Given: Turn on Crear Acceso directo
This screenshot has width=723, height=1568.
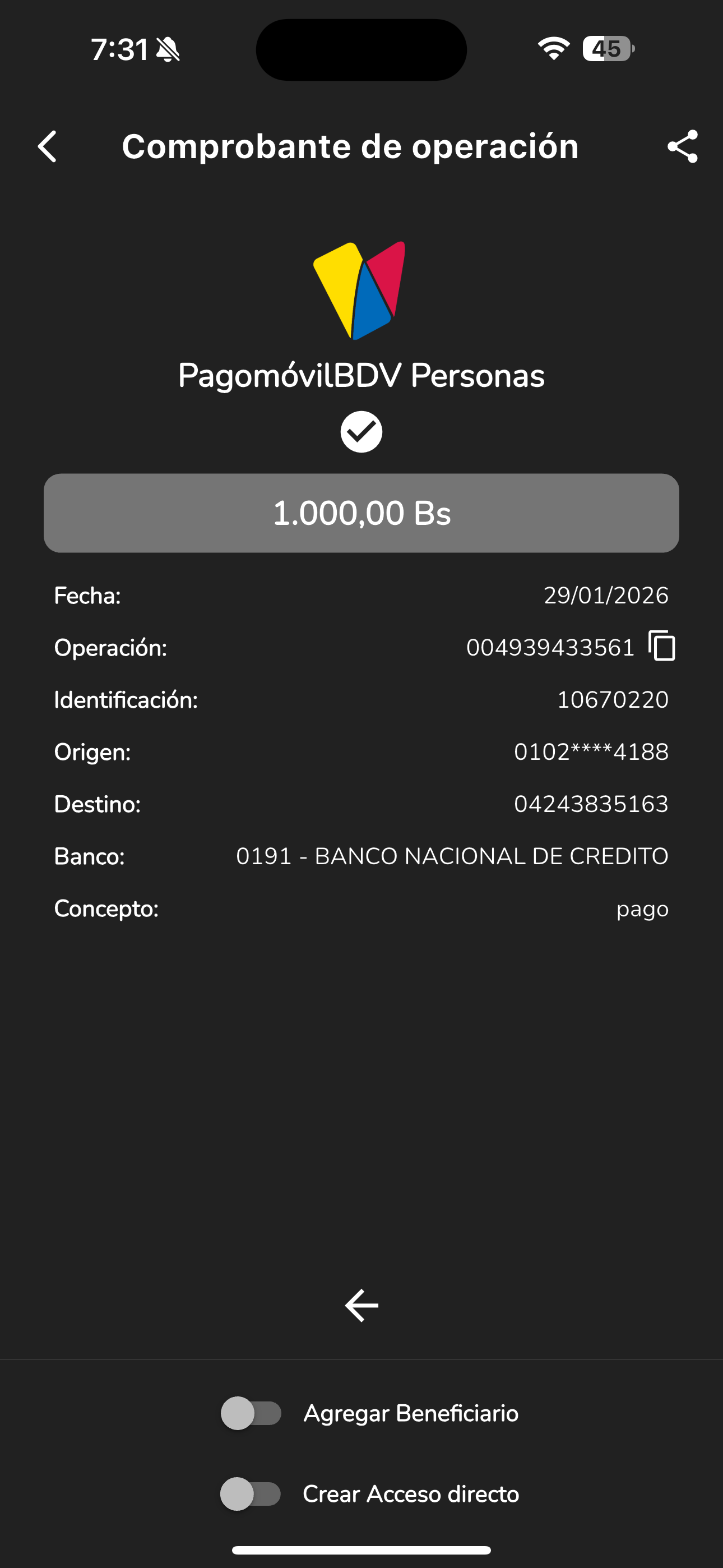Looking at the screenshot, I should click(251, 1494).
